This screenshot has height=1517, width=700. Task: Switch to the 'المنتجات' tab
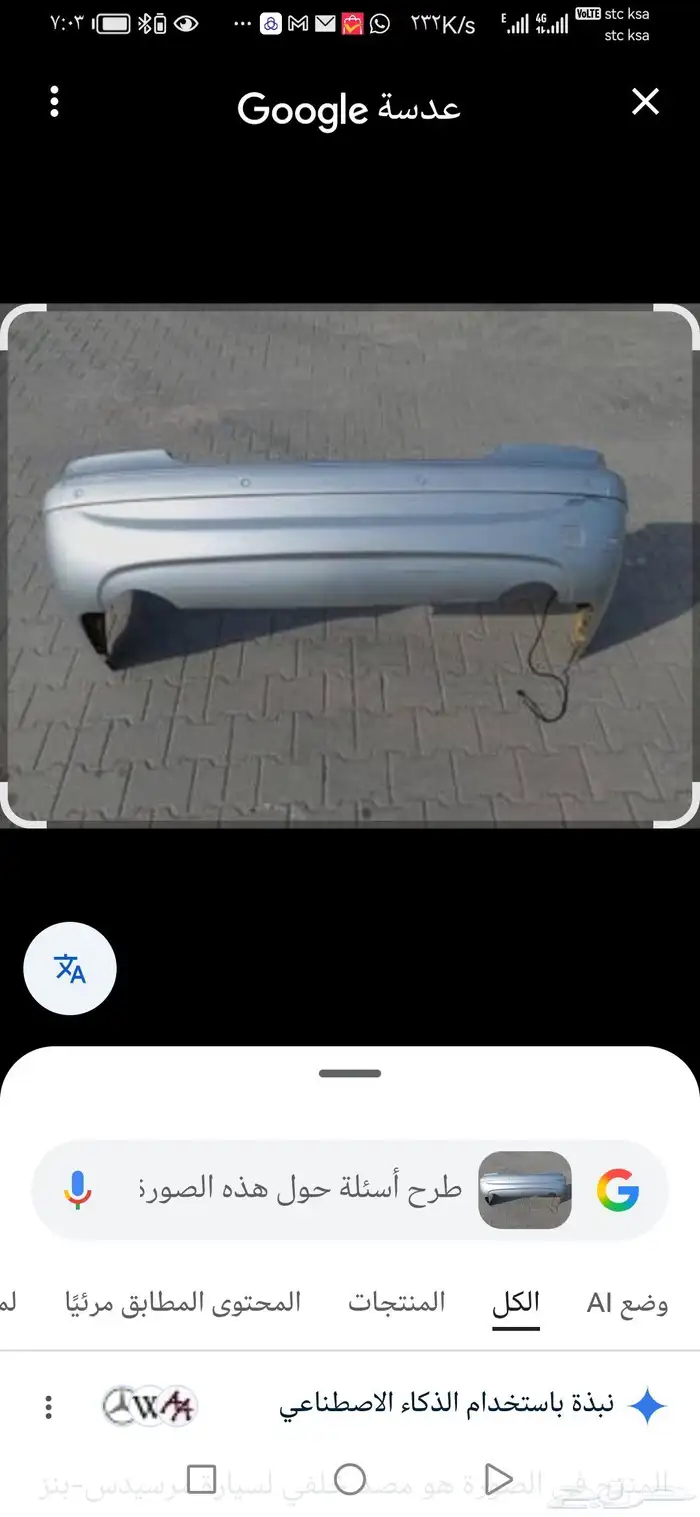pos(397,1303)
